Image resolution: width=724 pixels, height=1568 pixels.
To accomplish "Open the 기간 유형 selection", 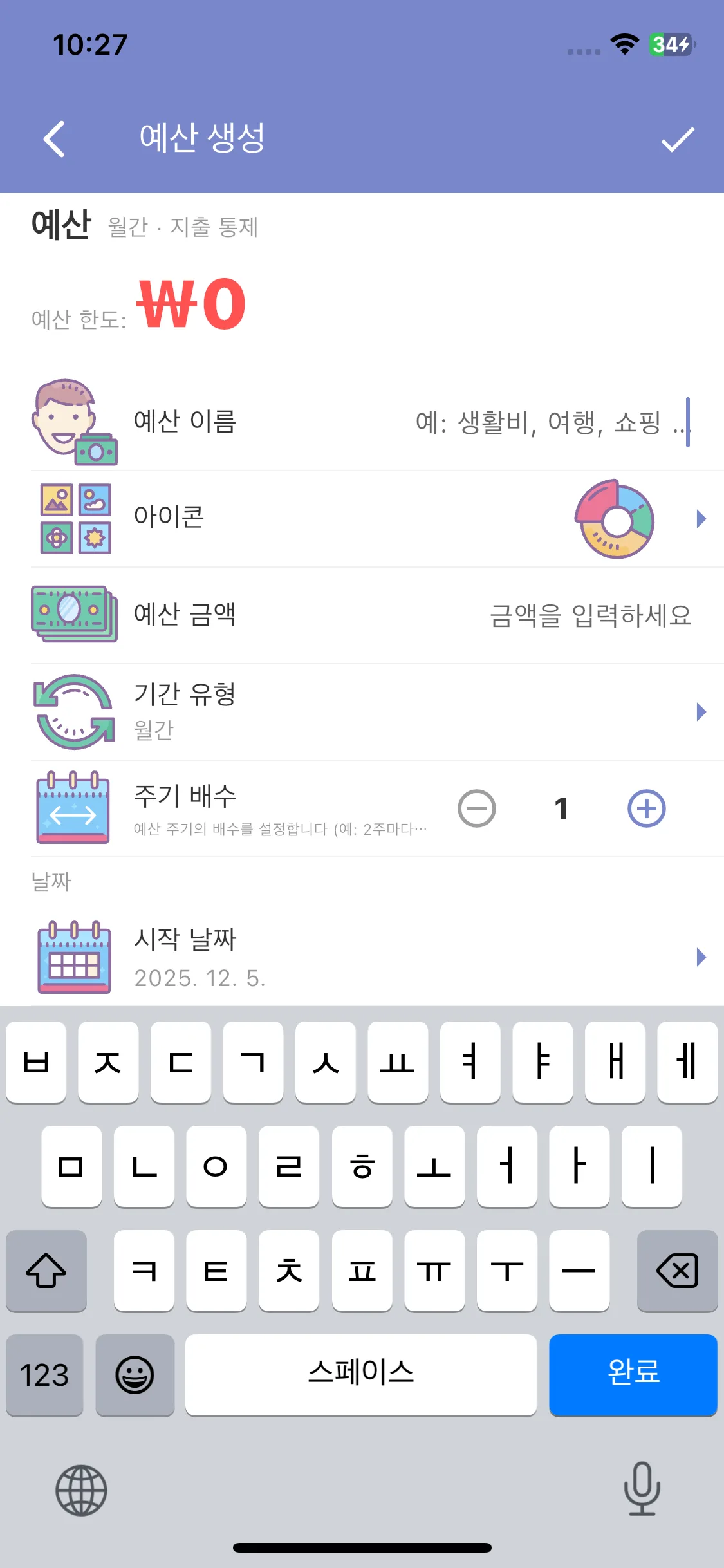I will pos(376,711).
